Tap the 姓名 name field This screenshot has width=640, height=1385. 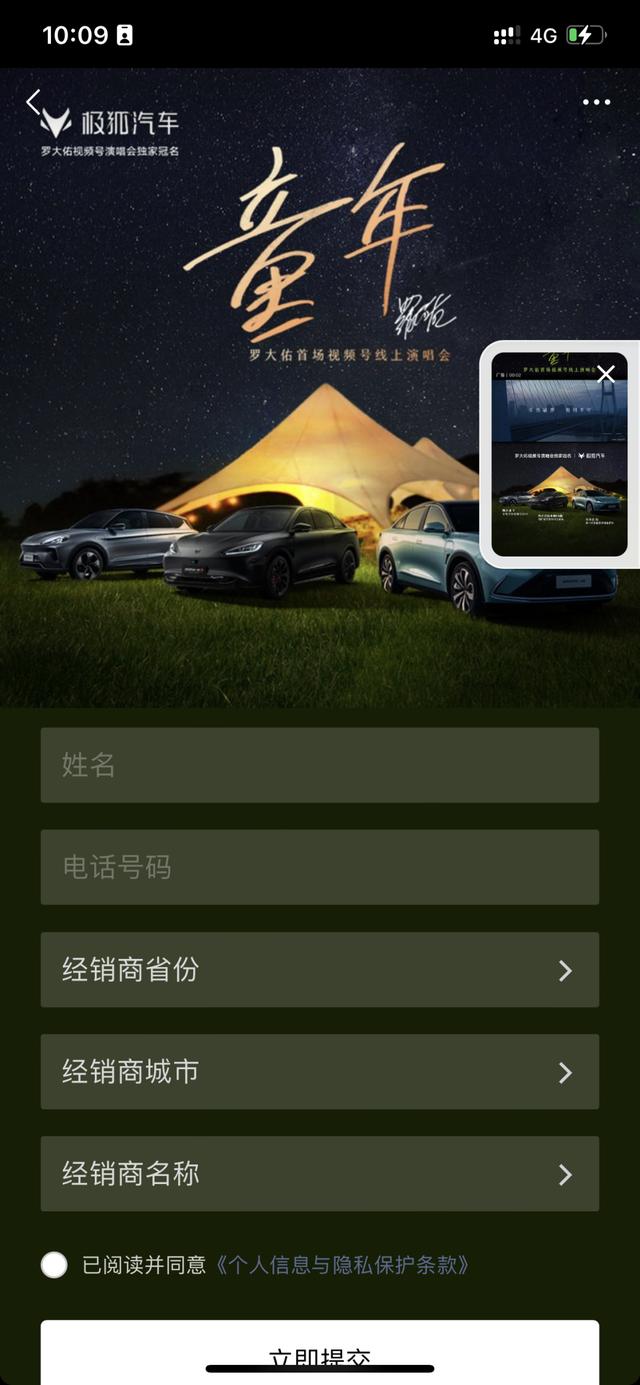[319, 765]
